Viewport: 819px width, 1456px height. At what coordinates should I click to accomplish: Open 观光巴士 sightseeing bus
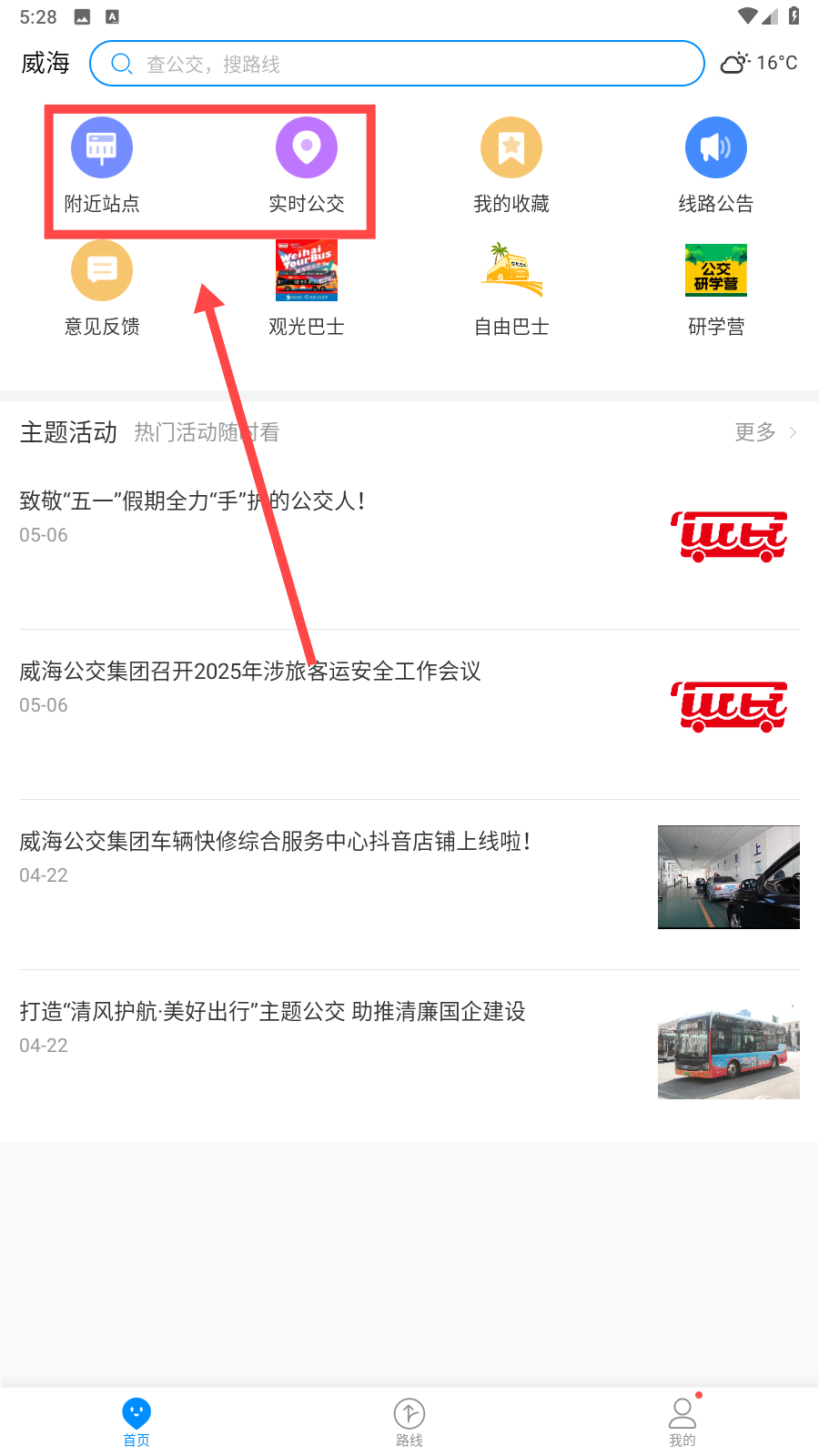coord(307,288)
